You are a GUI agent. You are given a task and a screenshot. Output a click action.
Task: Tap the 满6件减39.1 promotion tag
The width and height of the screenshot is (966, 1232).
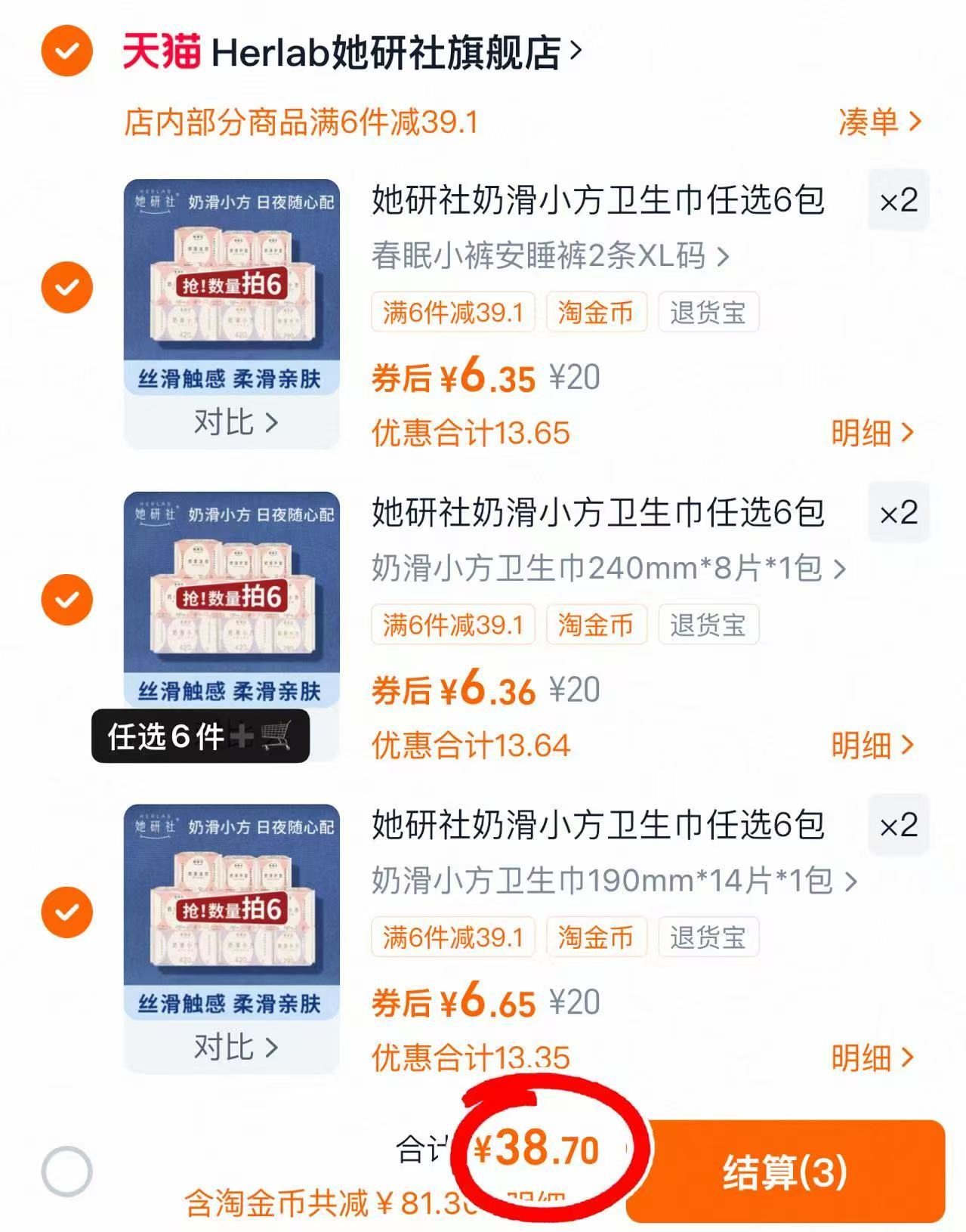click(453, 313)
